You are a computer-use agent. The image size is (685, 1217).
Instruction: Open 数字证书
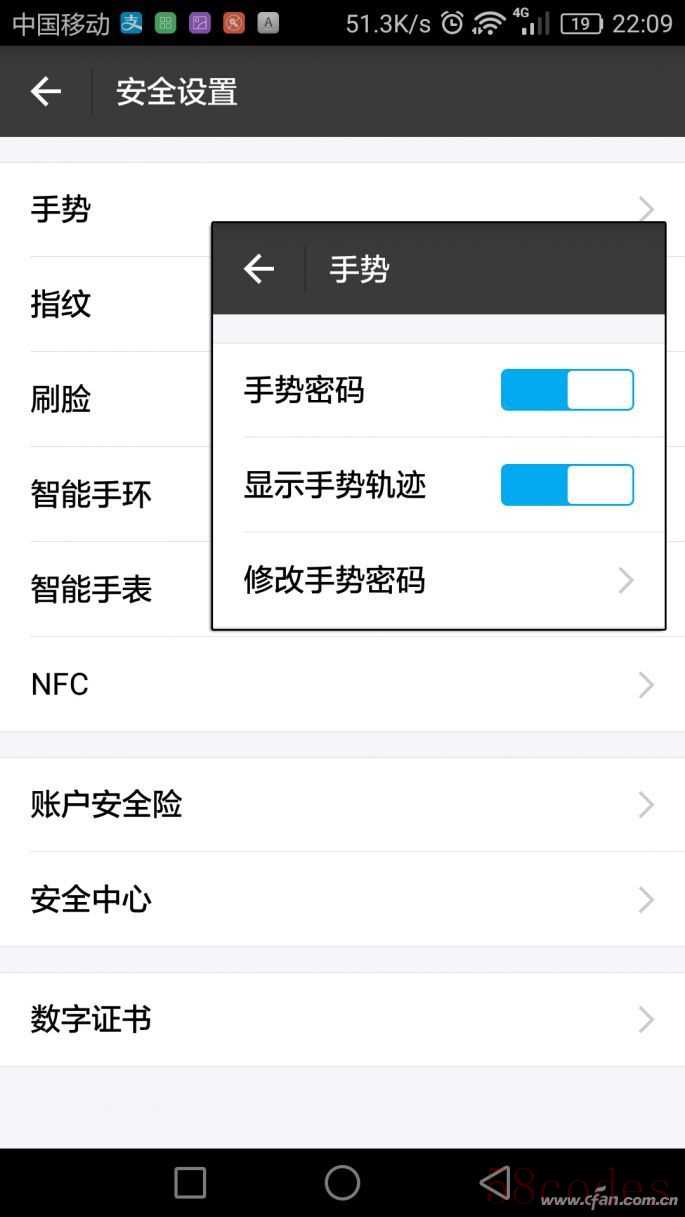[x=342, y=1019]
